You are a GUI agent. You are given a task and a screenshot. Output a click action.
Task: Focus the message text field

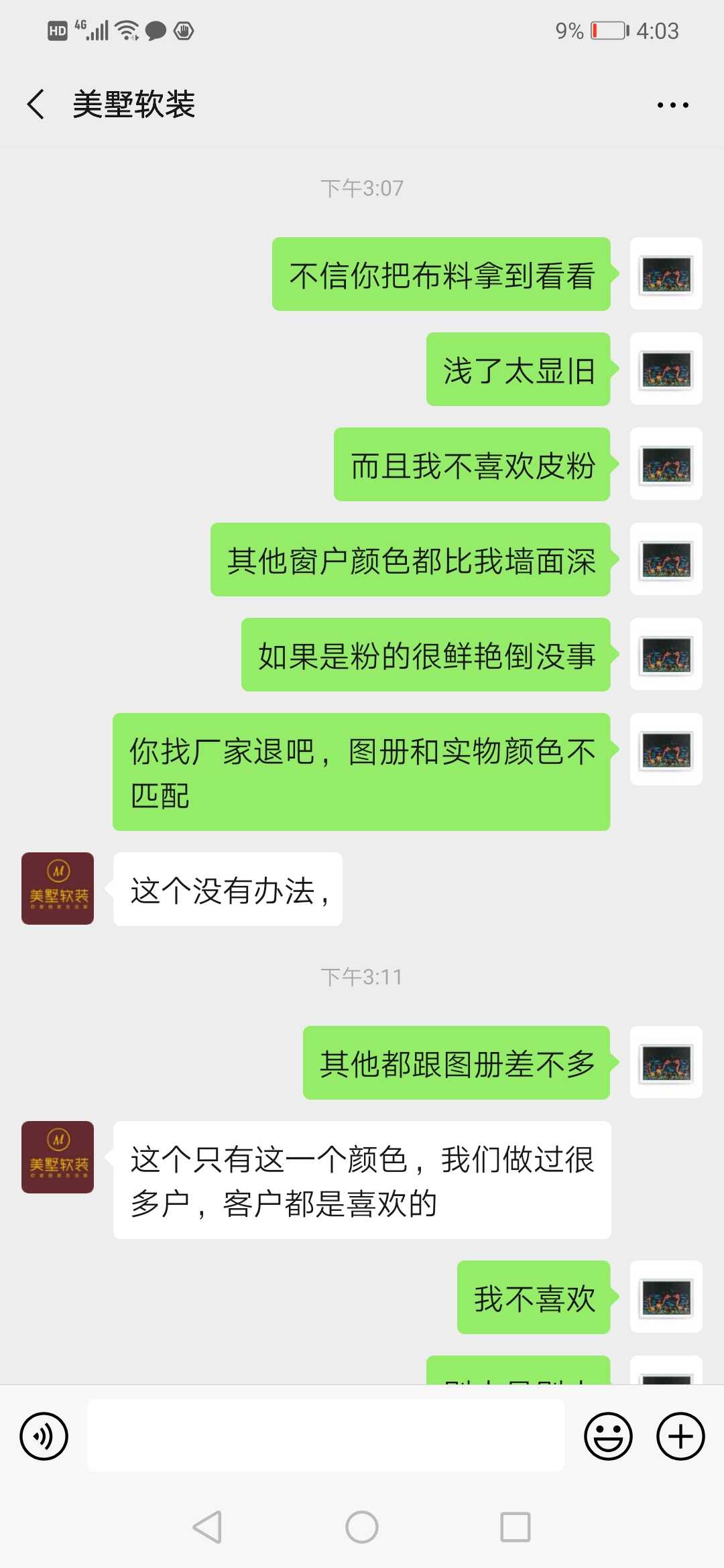(325, 1436)
